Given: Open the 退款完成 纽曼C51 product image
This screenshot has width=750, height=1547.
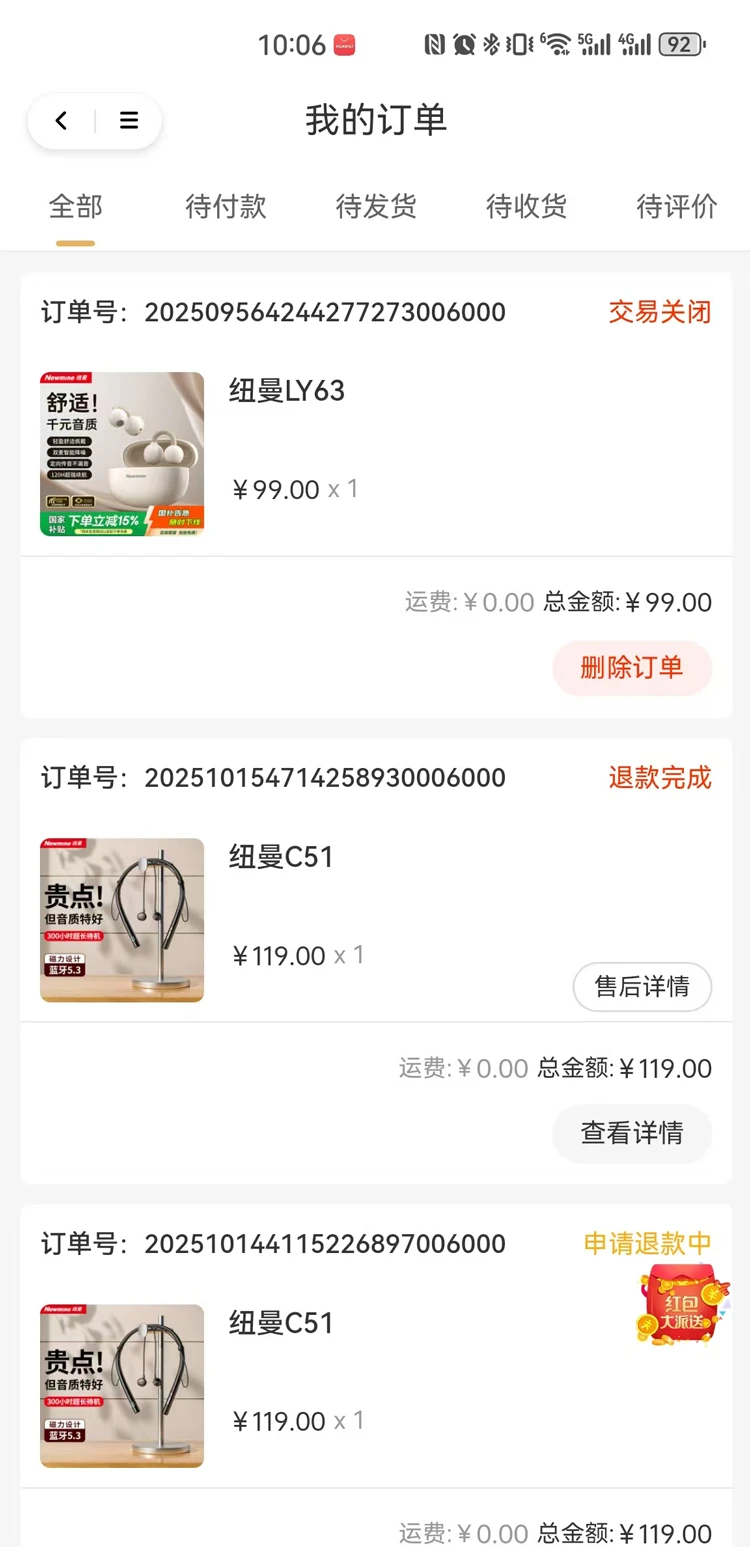Looking at the screenshot, I should 122,920.
